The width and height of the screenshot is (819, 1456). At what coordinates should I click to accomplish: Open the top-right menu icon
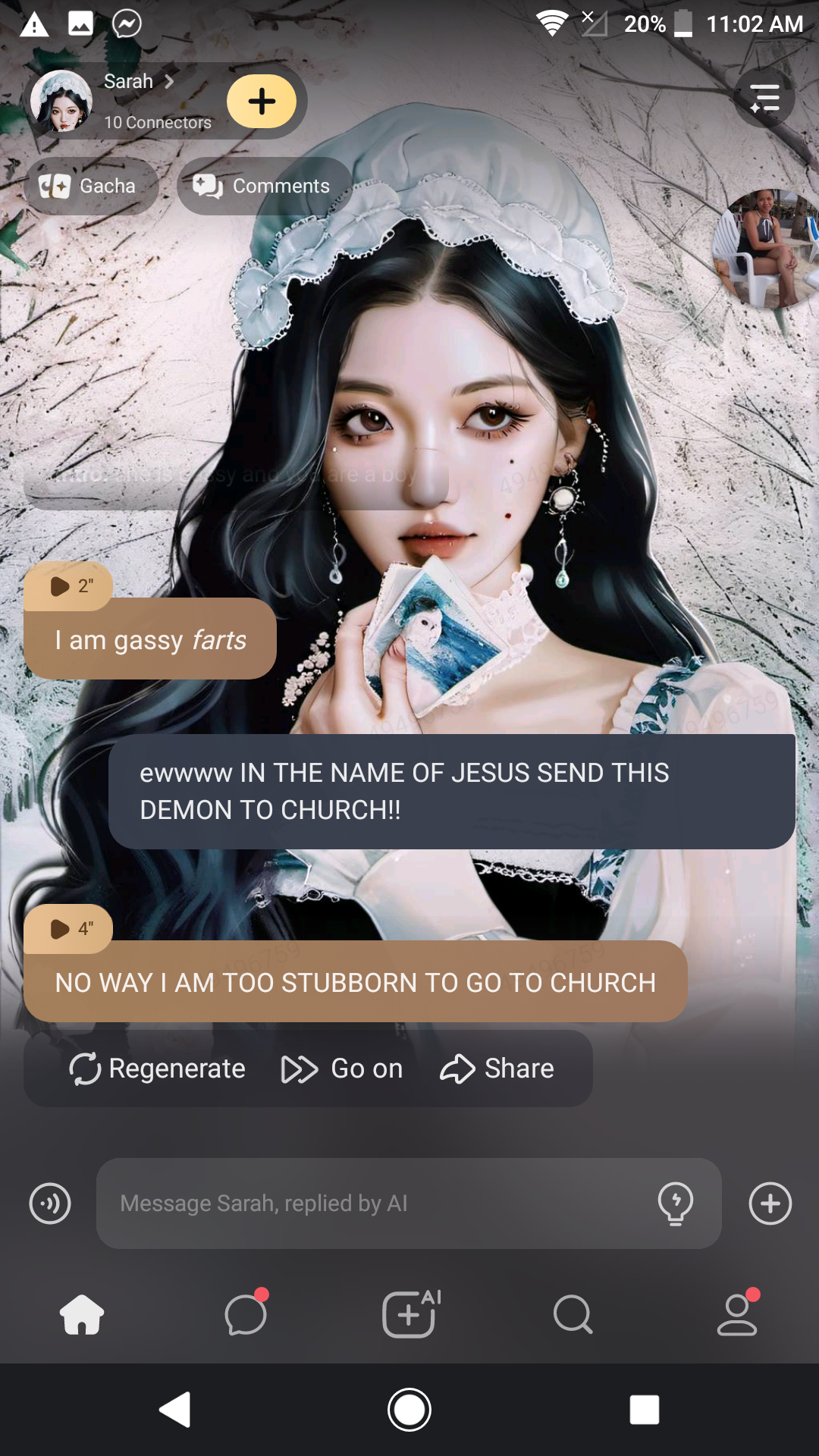click(x=764, y=98)
